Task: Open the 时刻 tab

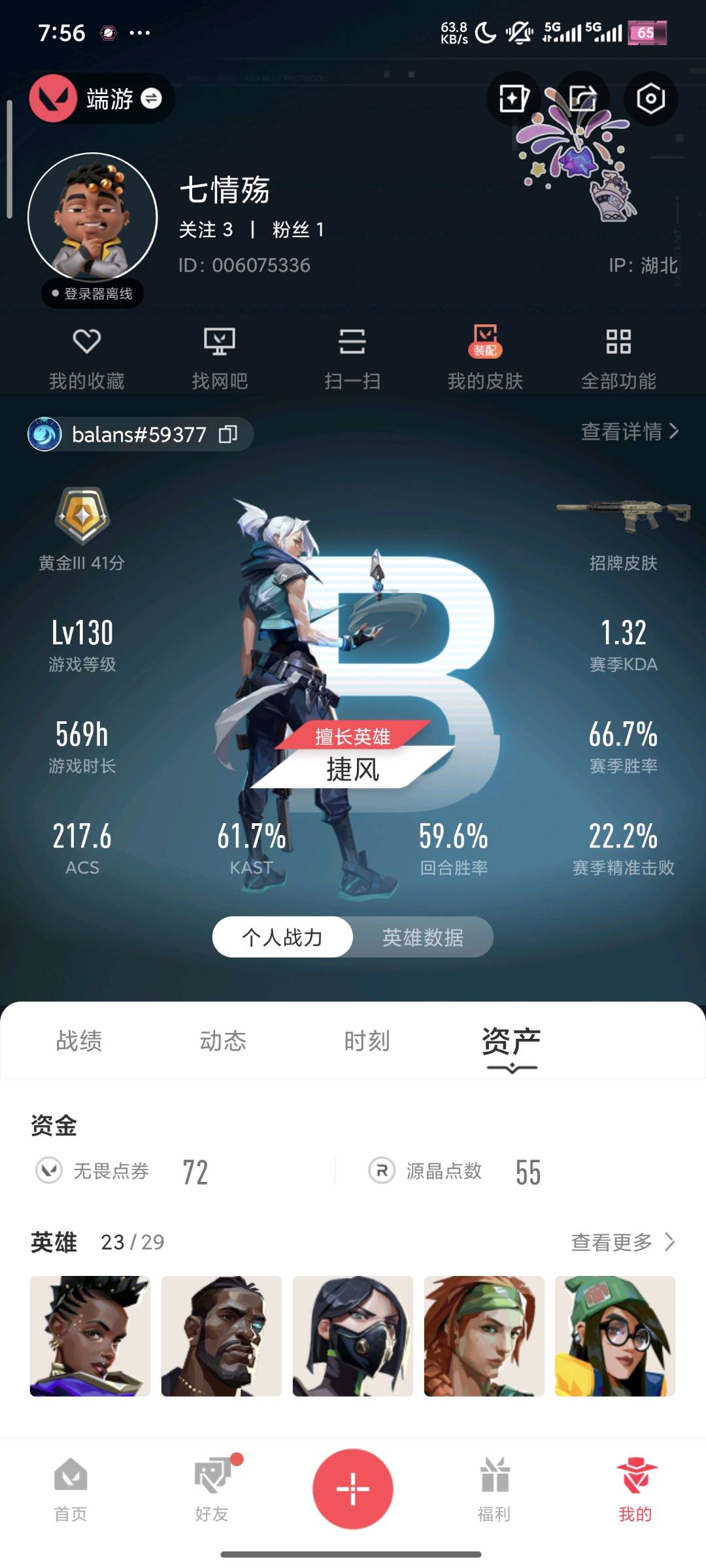Action: (367, 1041)
